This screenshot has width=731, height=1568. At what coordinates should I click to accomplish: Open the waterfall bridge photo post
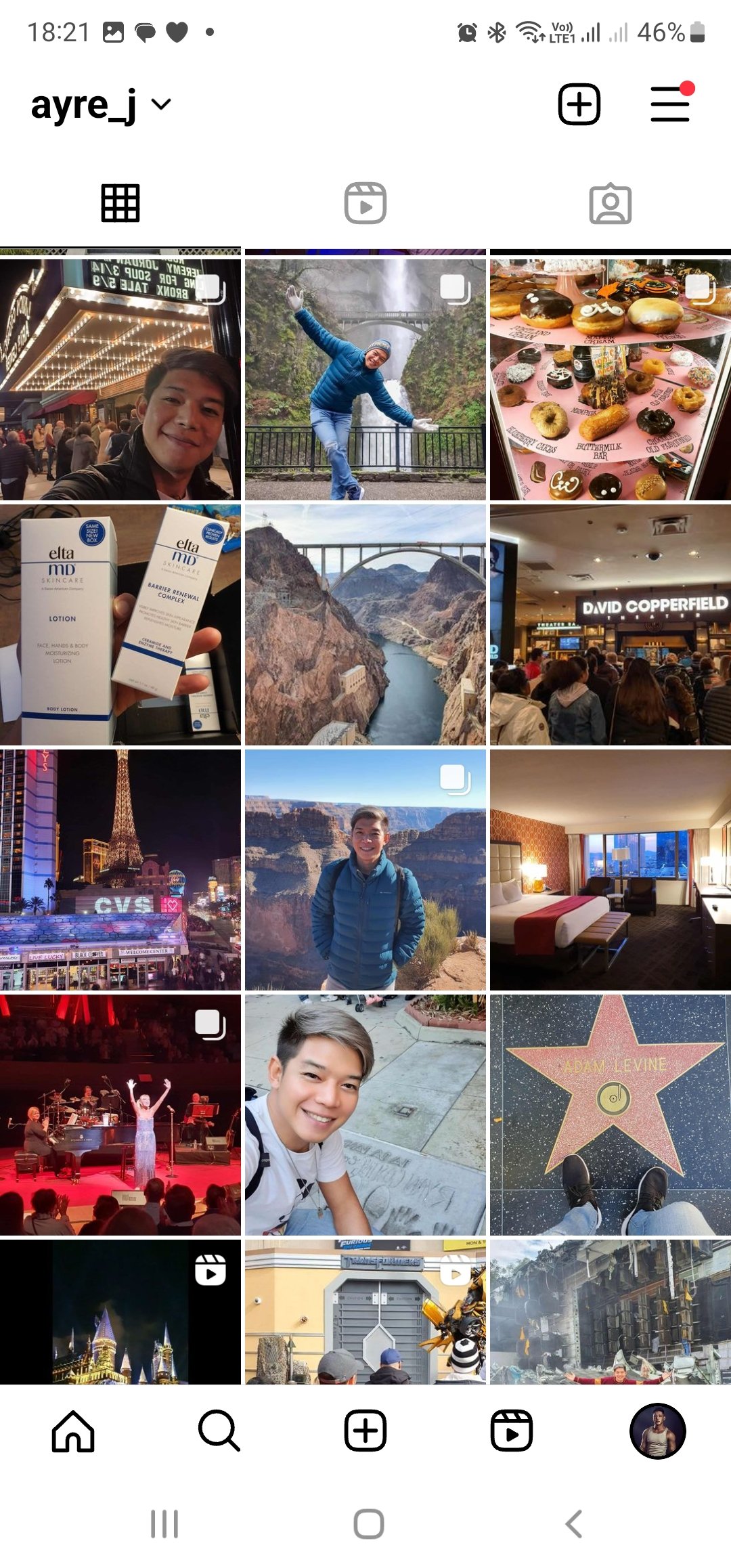point(365,380)
